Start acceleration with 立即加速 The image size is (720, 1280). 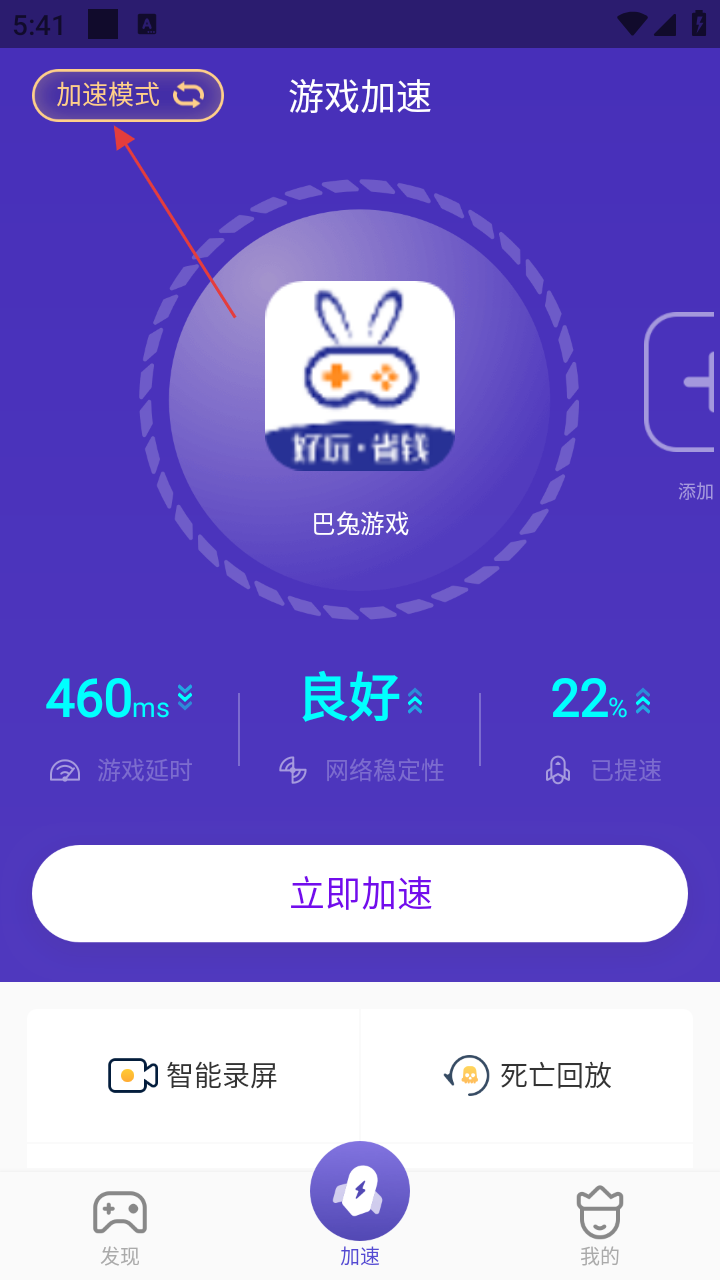pos(360,894)
